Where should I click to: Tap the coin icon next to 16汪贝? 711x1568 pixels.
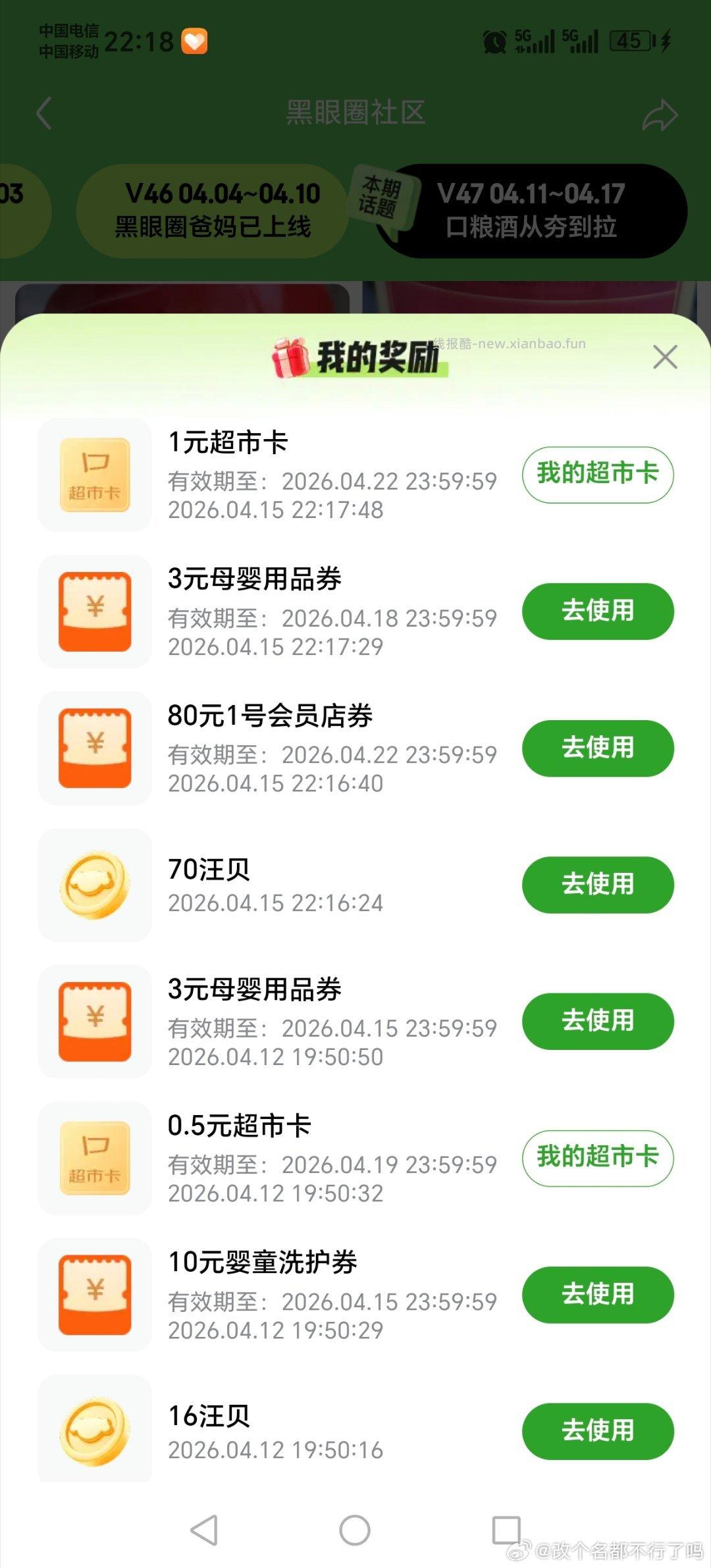(94, 1428)
